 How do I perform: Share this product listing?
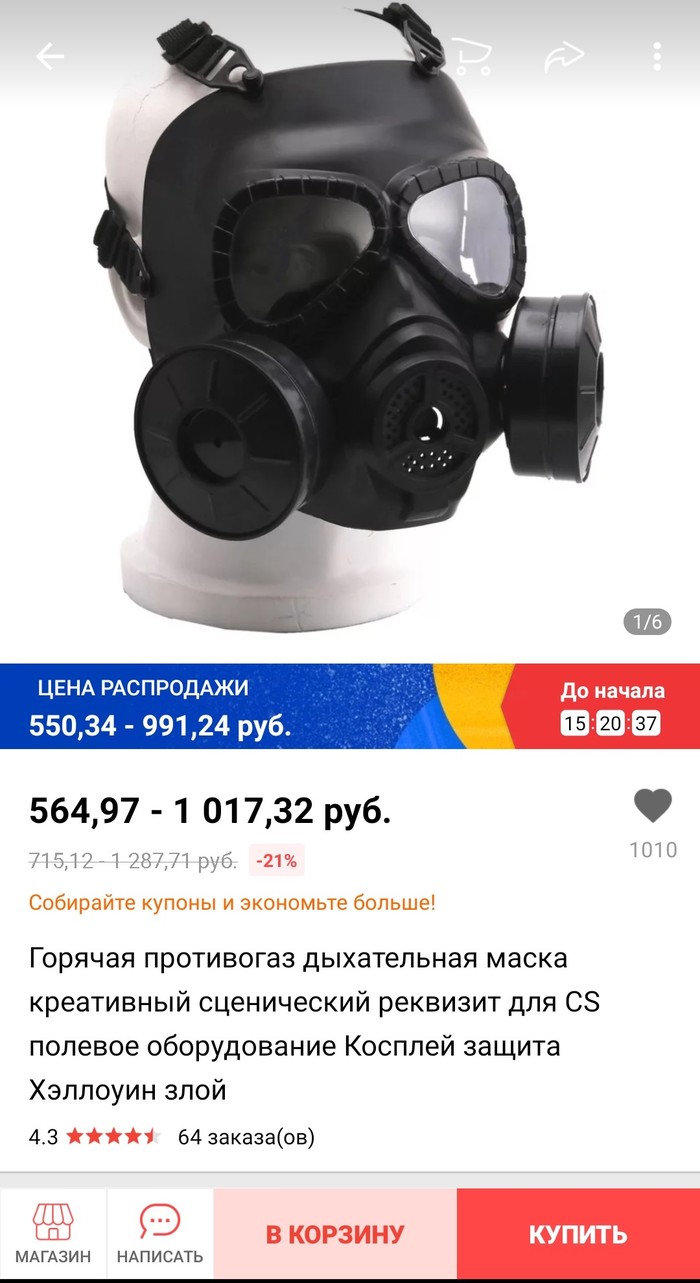click(x=563, y=57)
